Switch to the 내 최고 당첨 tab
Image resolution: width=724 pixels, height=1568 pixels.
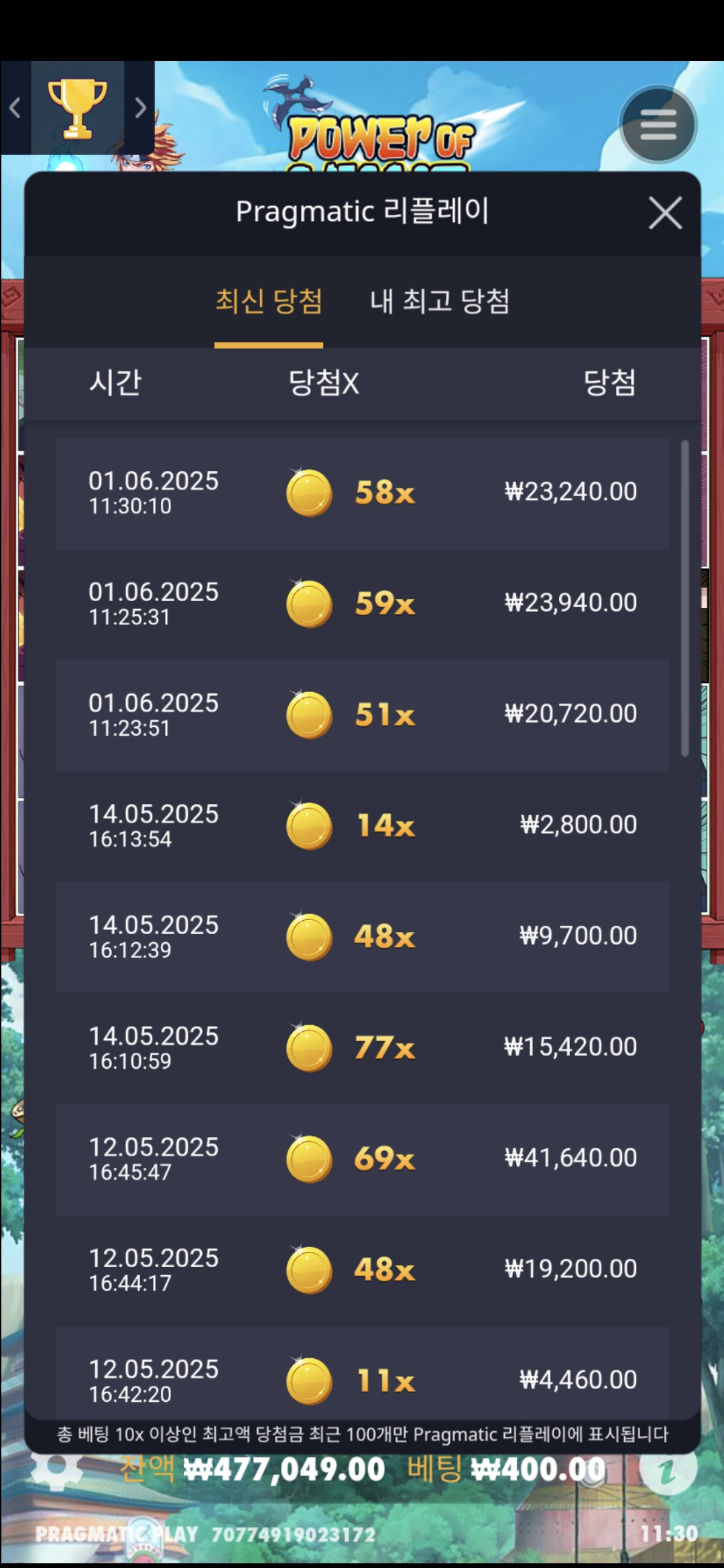pyautogui.click(x=440, y=301)
